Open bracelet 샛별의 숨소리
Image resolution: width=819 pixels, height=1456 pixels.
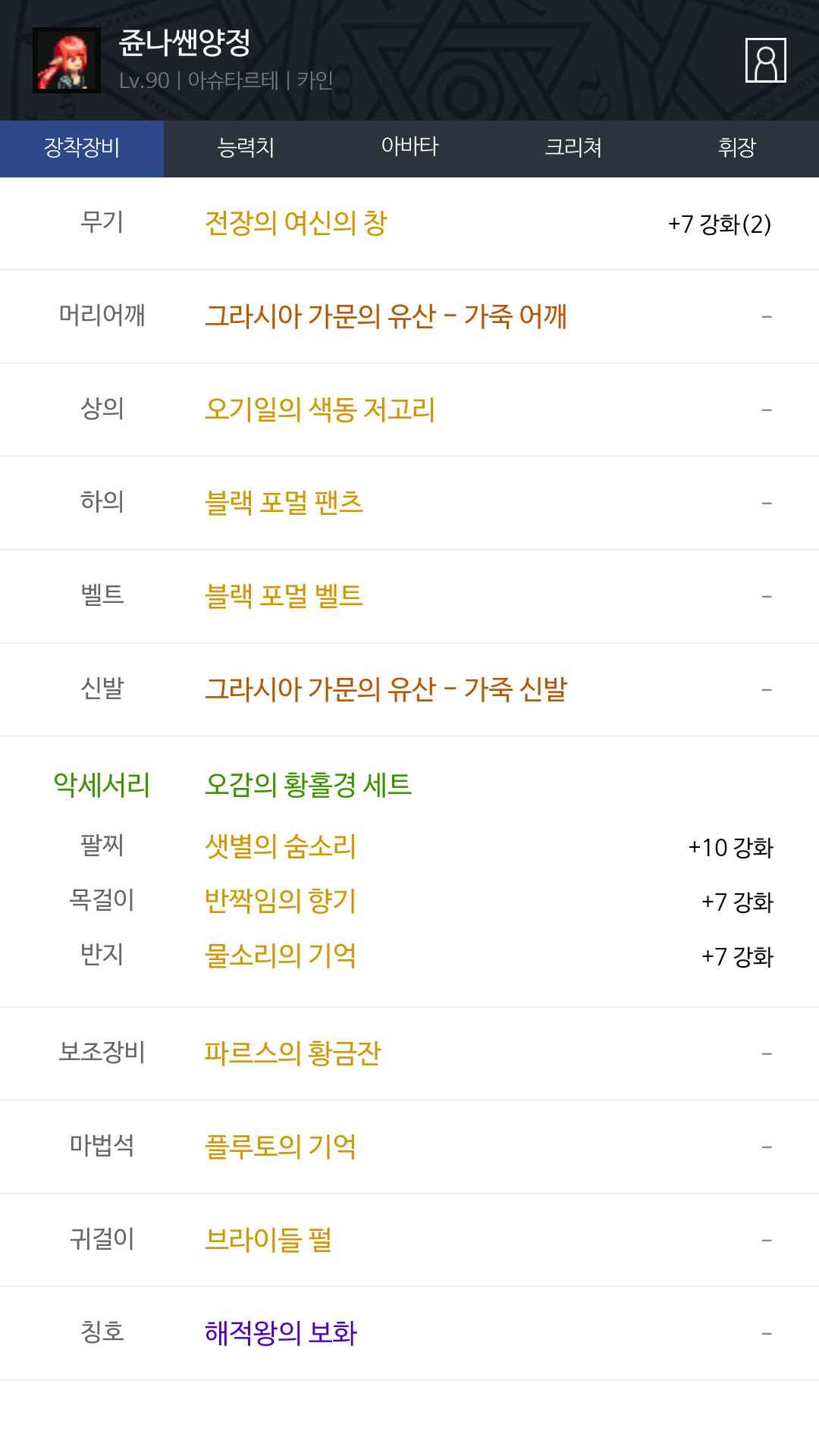pyautogui.click(x=281, y=846)
